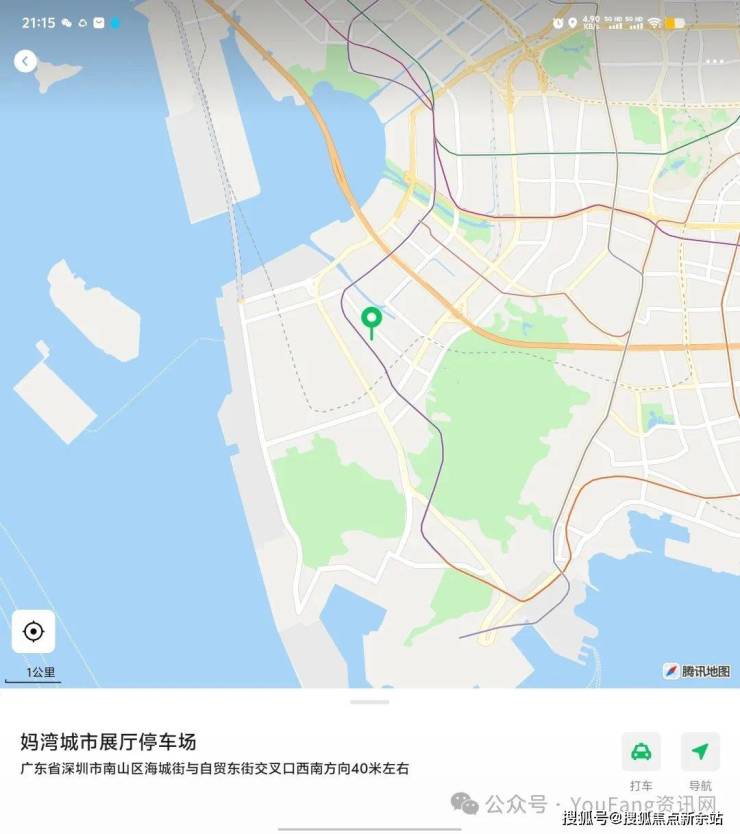The height and width of the screenshot is (834, 740).
Task: Go back using the arrow button
Action: [25, 61]
